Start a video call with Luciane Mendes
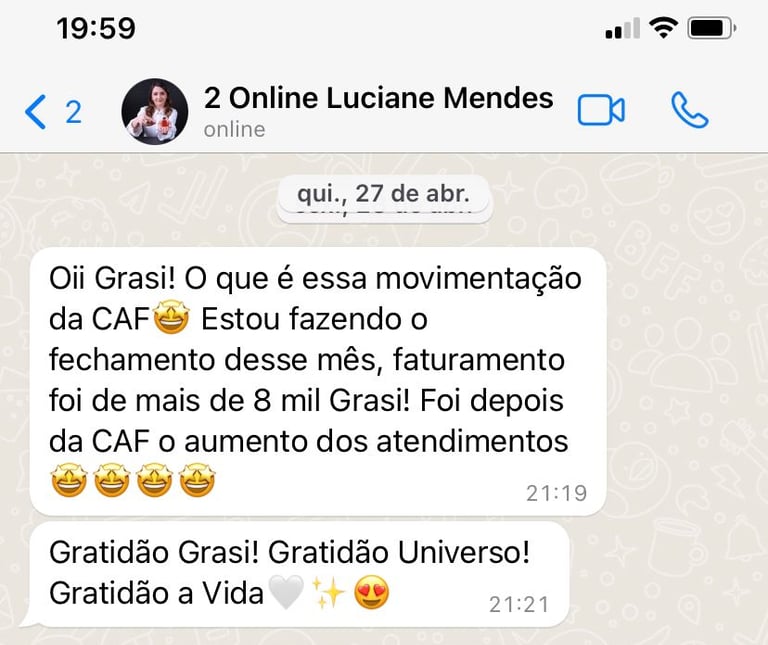The image size is (768, 645). click(601, 111)
